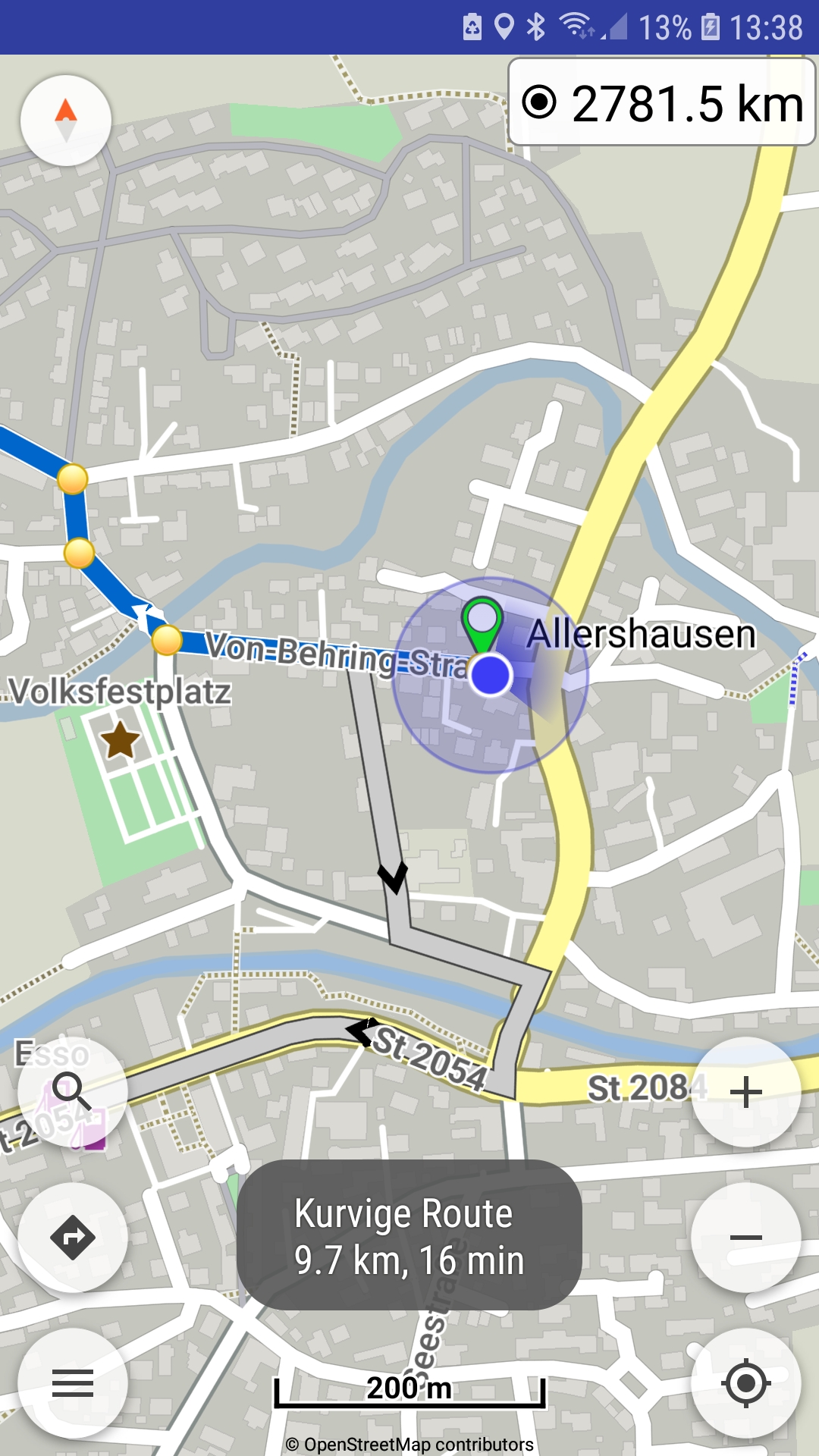Center map on my location
Screen dimensions: 819x1456
[746, 1383]
